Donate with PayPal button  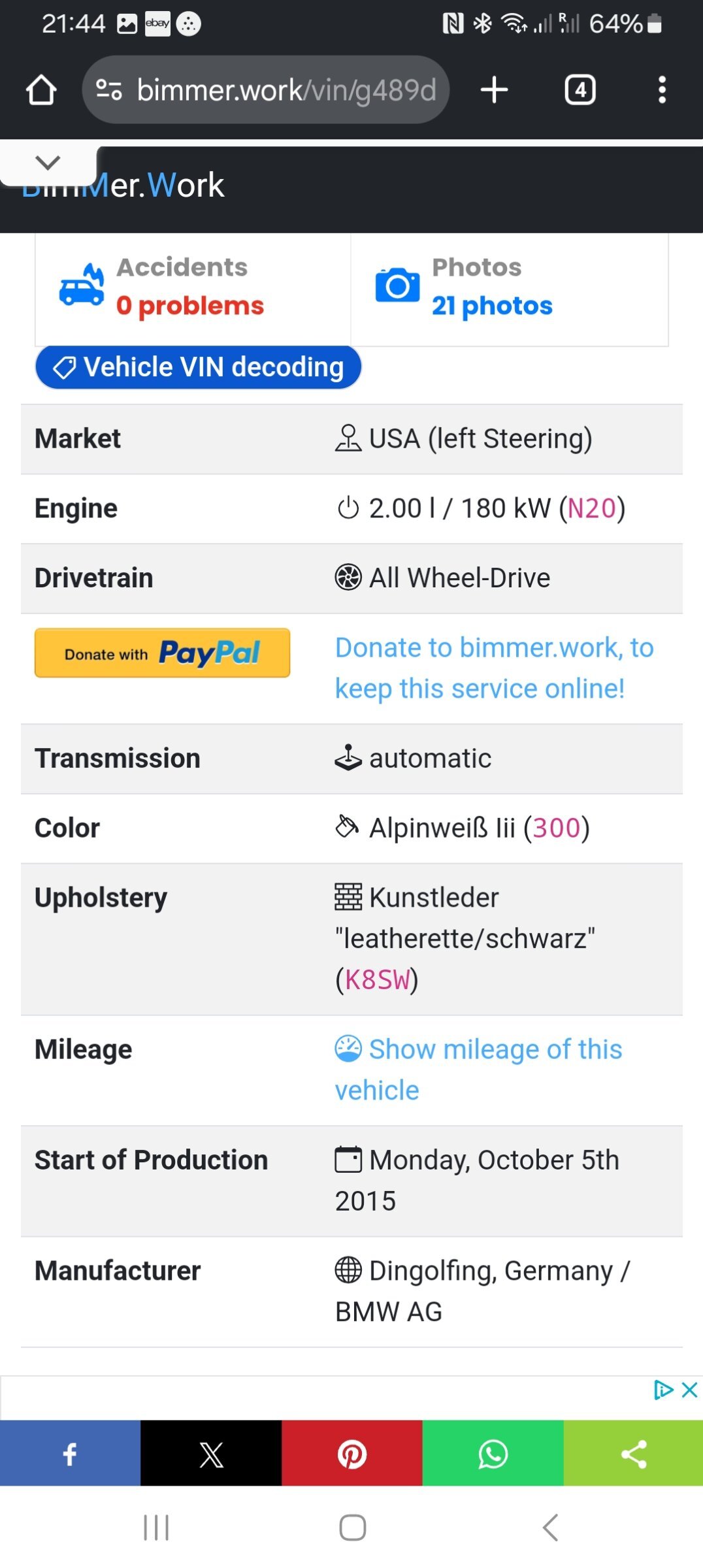(162, 653)
